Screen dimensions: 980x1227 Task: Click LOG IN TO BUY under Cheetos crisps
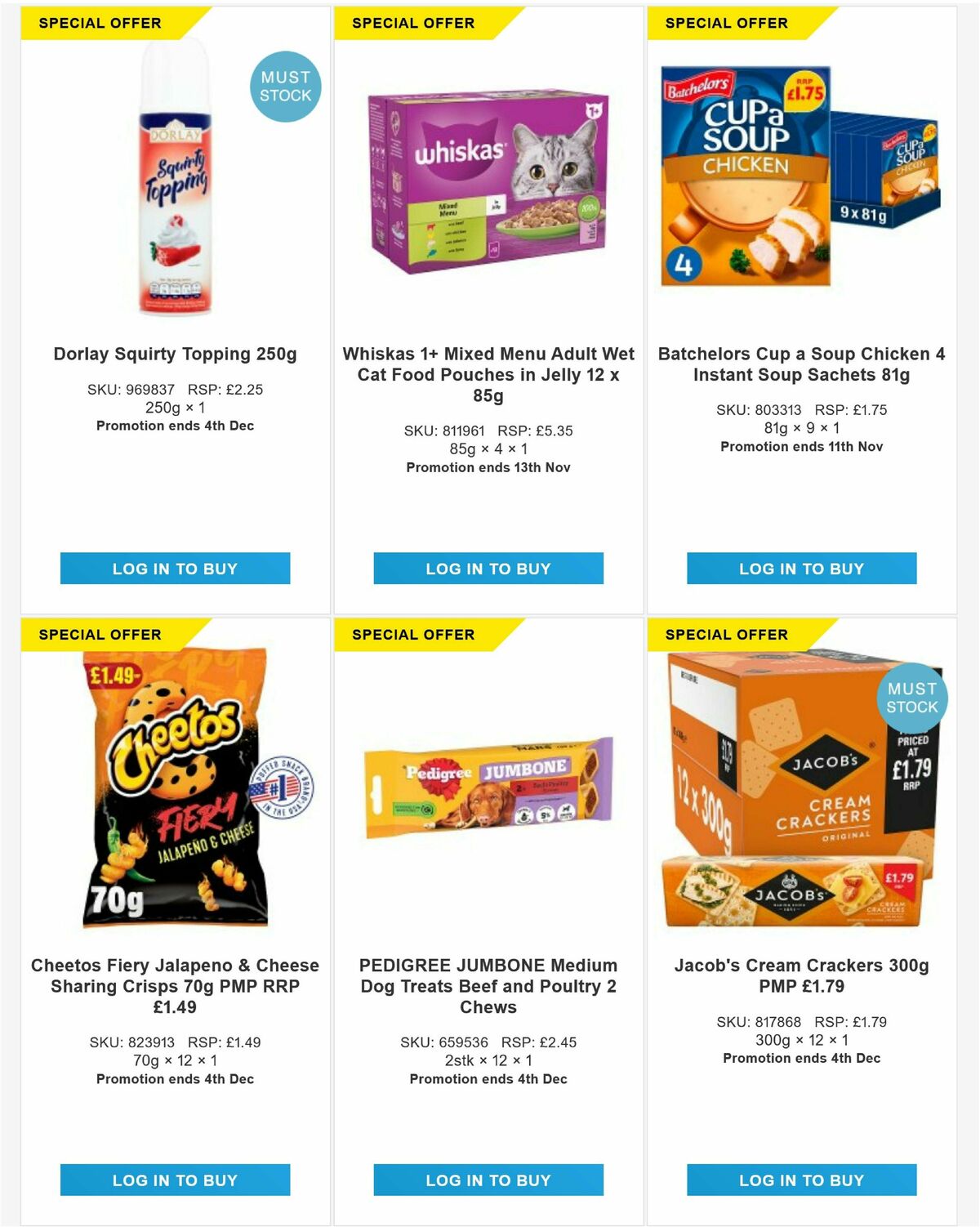(175, 1180)
